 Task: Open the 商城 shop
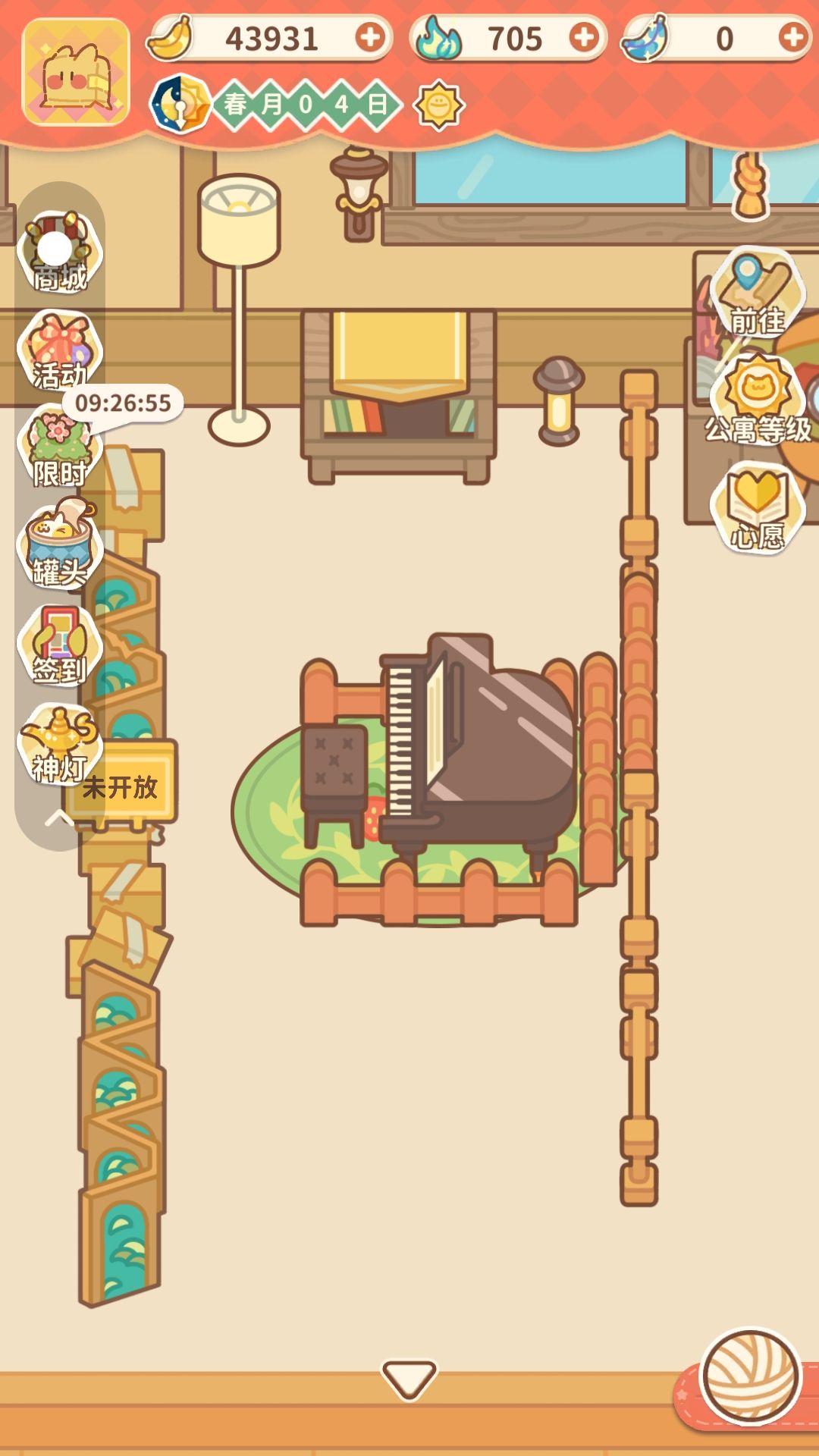tap(60, 253)
